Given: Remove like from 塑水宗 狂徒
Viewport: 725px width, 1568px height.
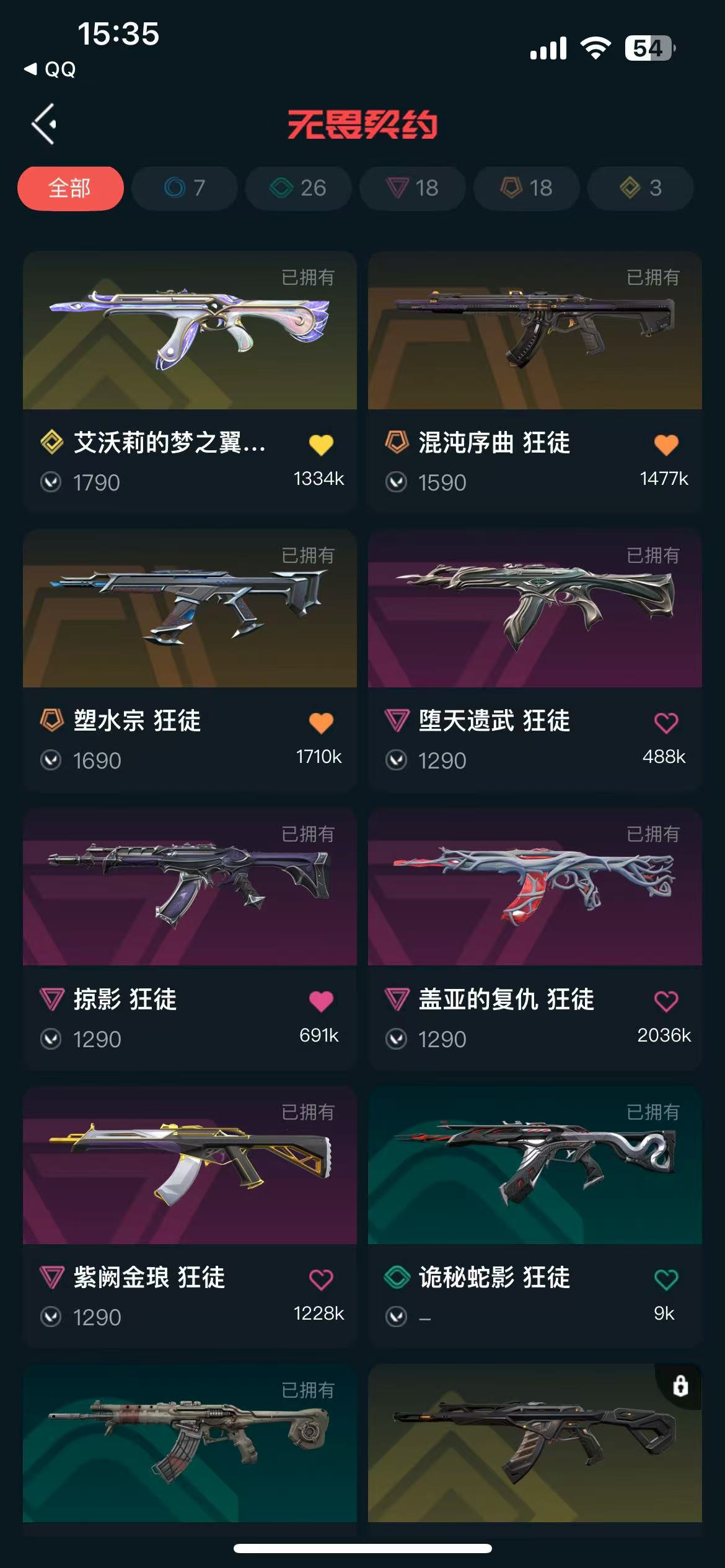Looking at the screenshot, I should pos(321,722).
